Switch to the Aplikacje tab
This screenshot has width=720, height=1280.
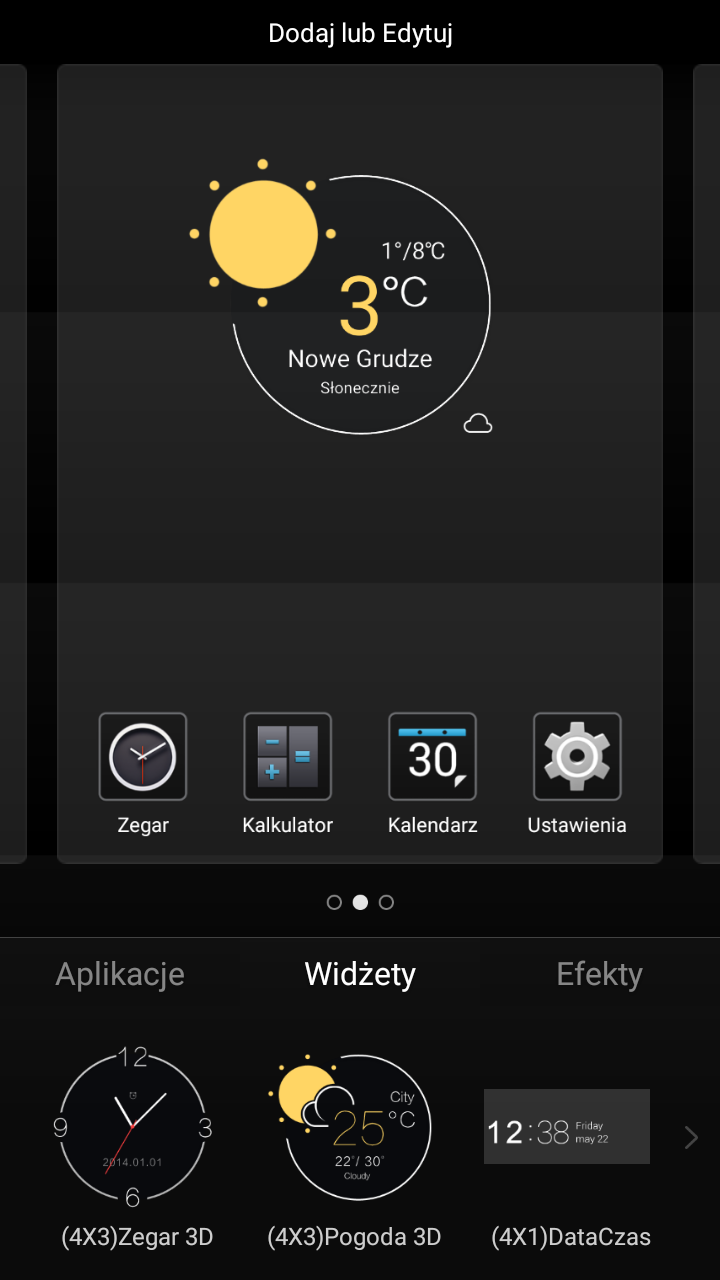click(120, 974)
